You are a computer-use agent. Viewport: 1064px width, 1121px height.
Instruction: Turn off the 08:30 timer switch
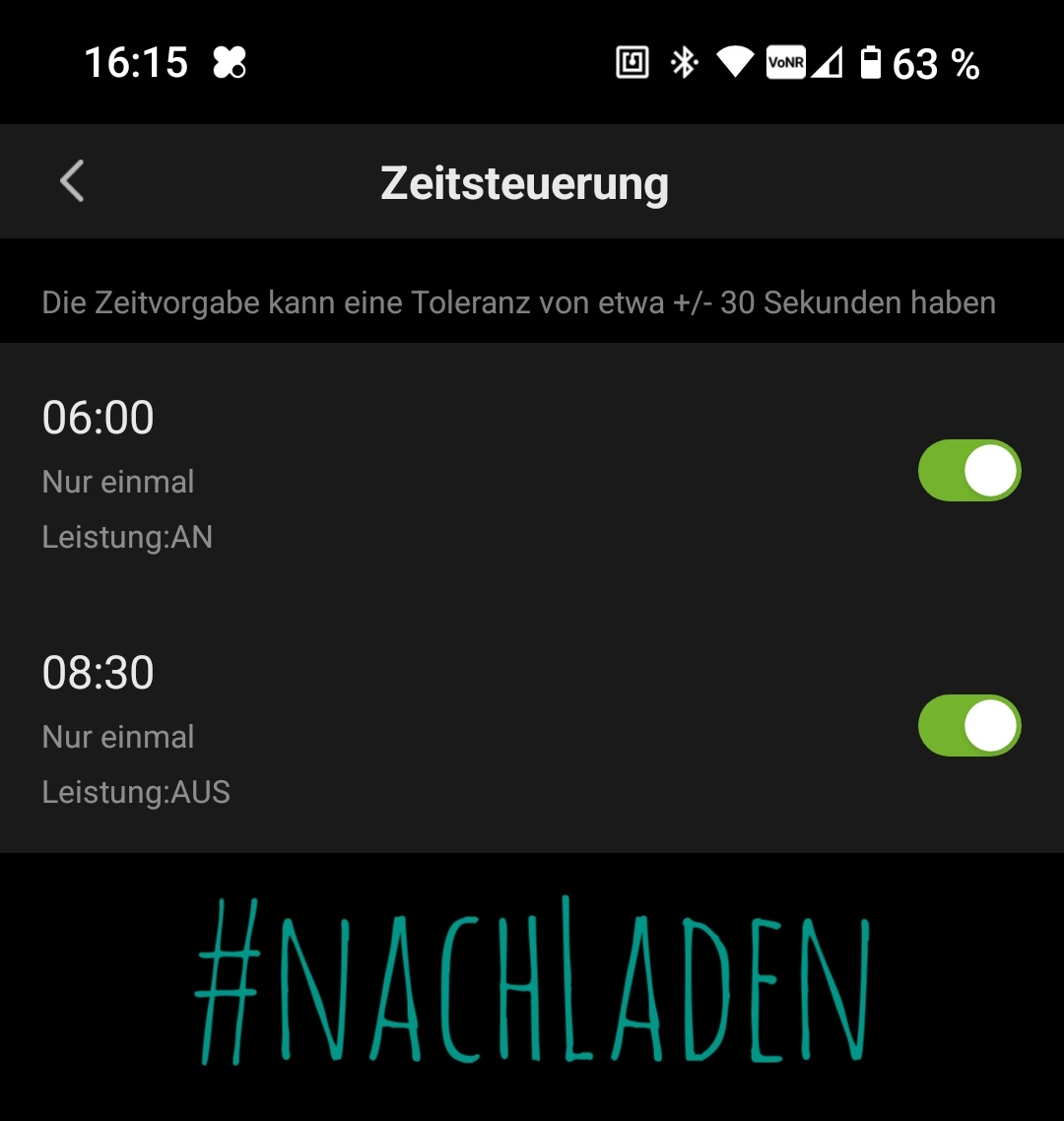tap(969, 726)
